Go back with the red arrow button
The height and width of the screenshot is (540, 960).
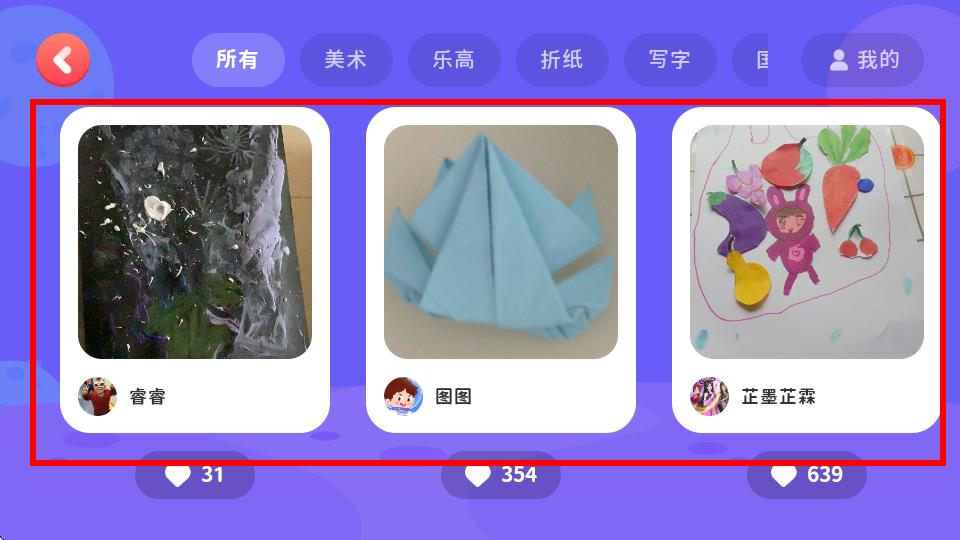[63, 60]
